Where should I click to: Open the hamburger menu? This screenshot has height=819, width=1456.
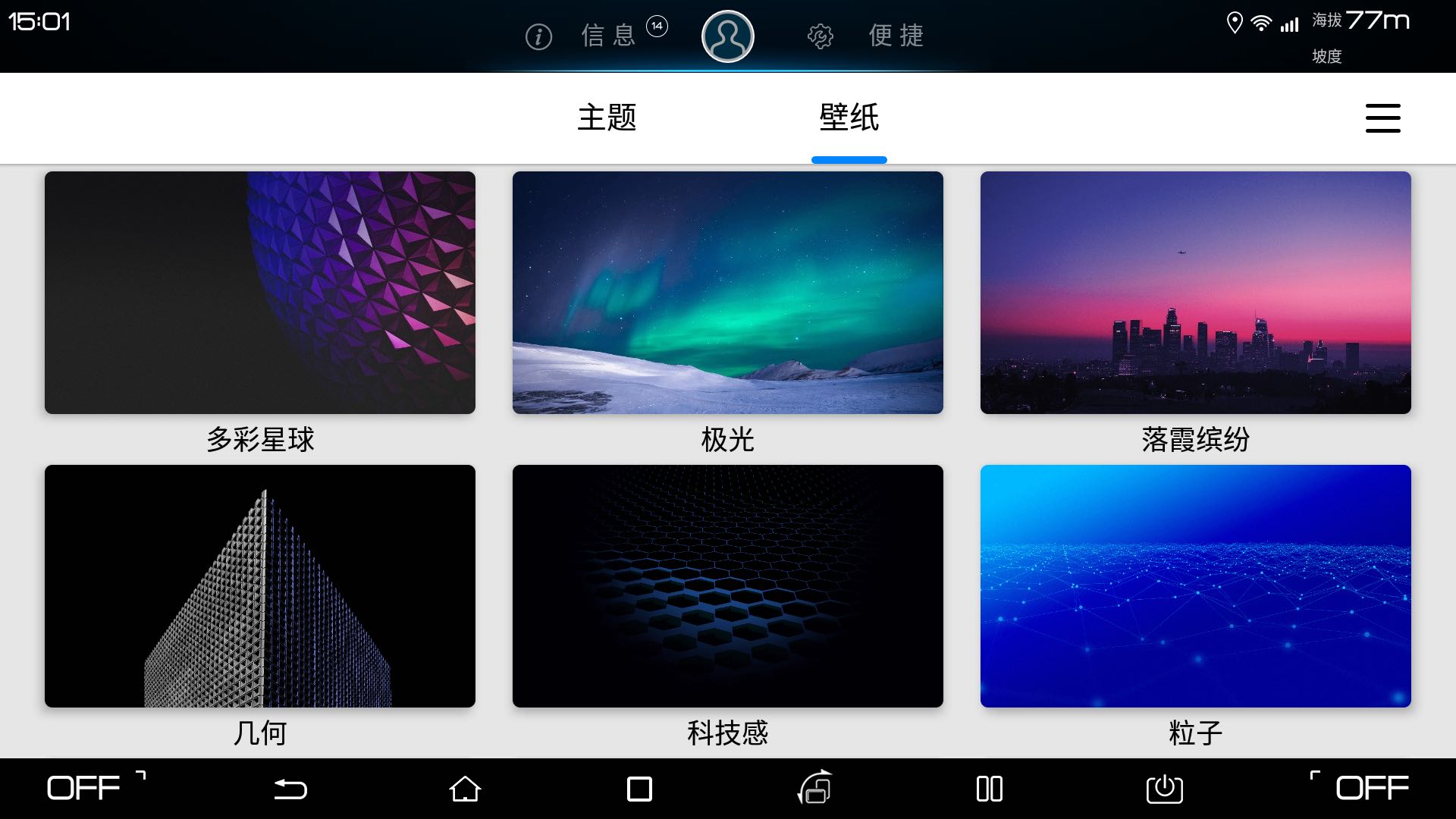tap(1382, 118)
